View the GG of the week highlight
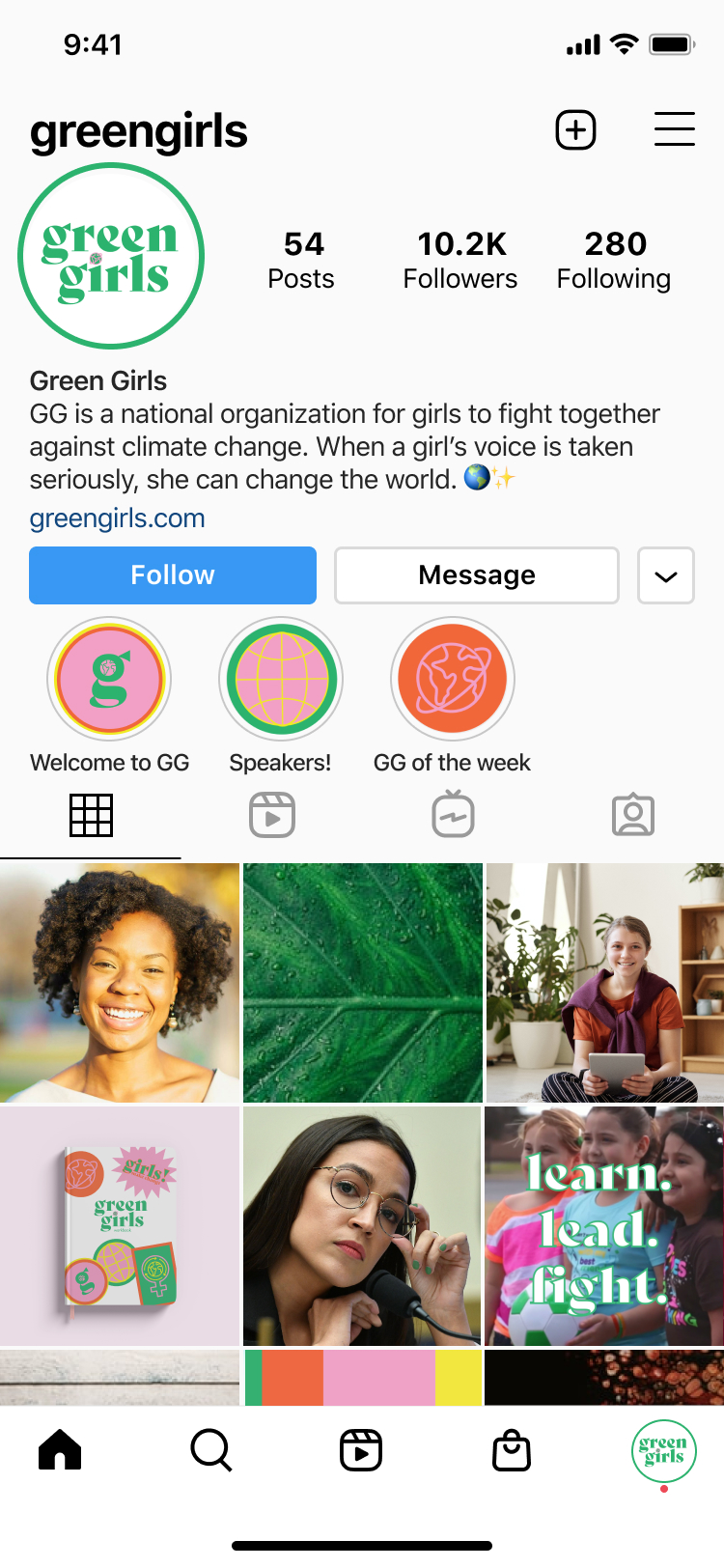724x1568 pixels. [453, 680]
